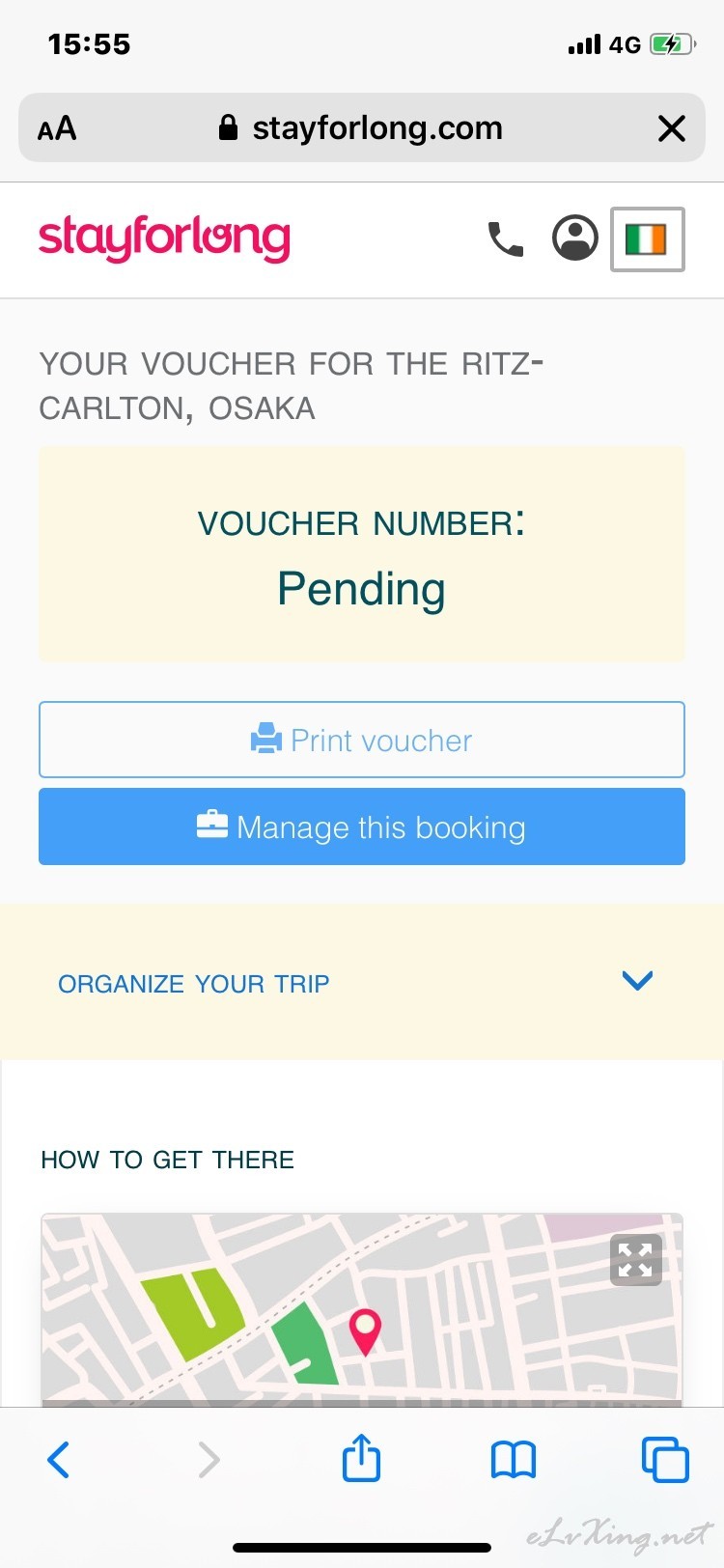Open Manage this booking
The image size is (724, 1568).
pos(362,826)
